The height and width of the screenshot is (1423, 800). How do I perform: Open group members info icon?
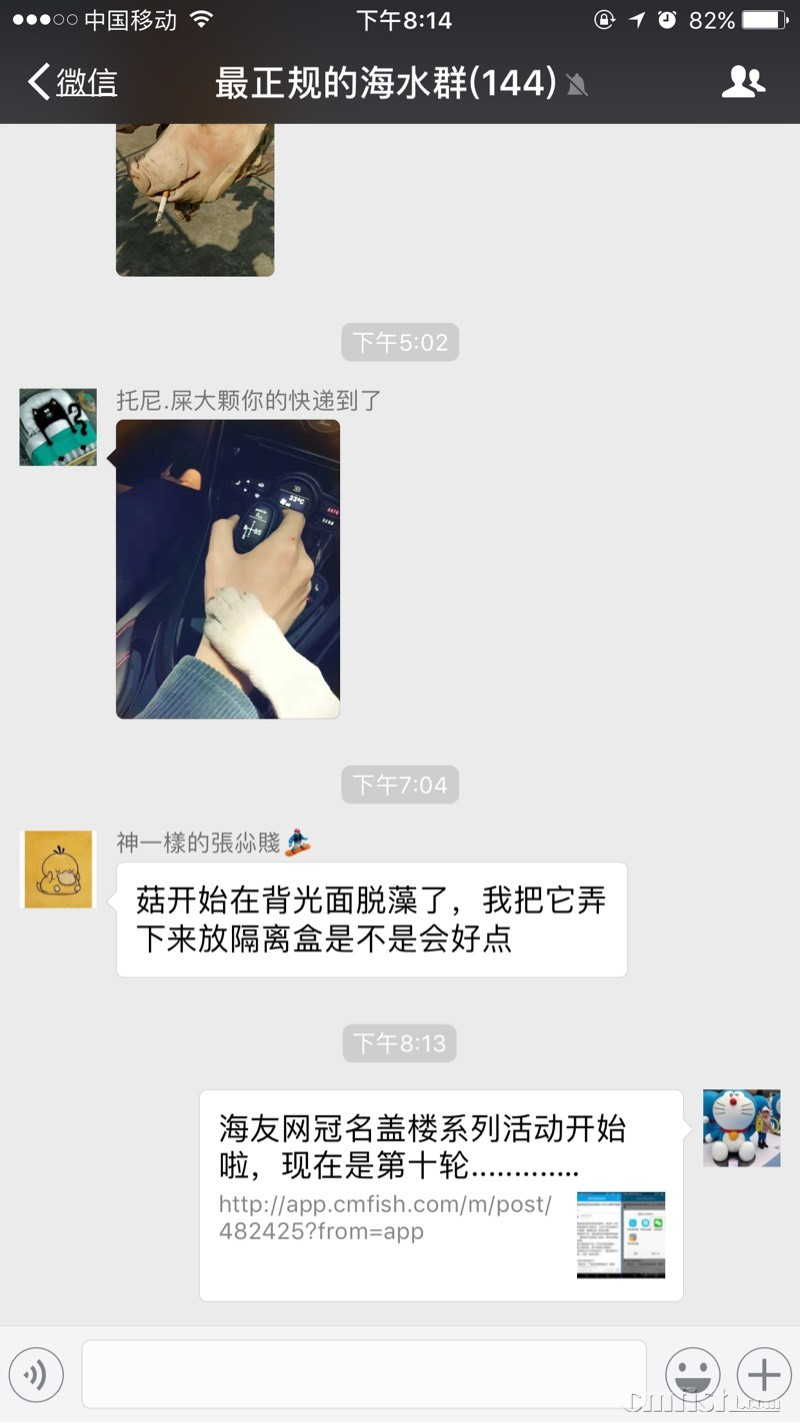[x=742, y=82]
